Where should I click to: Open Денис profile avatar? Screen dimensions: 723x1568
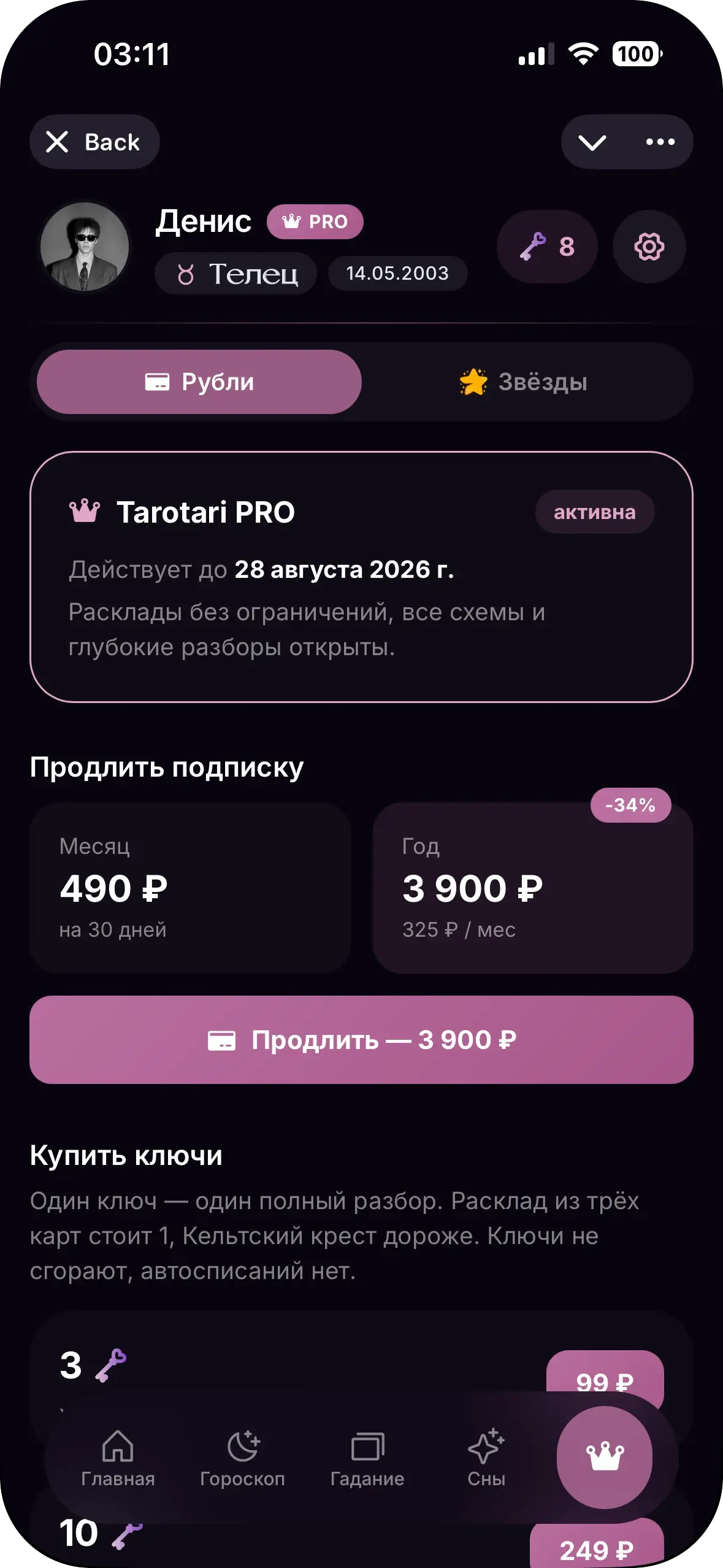85,247
